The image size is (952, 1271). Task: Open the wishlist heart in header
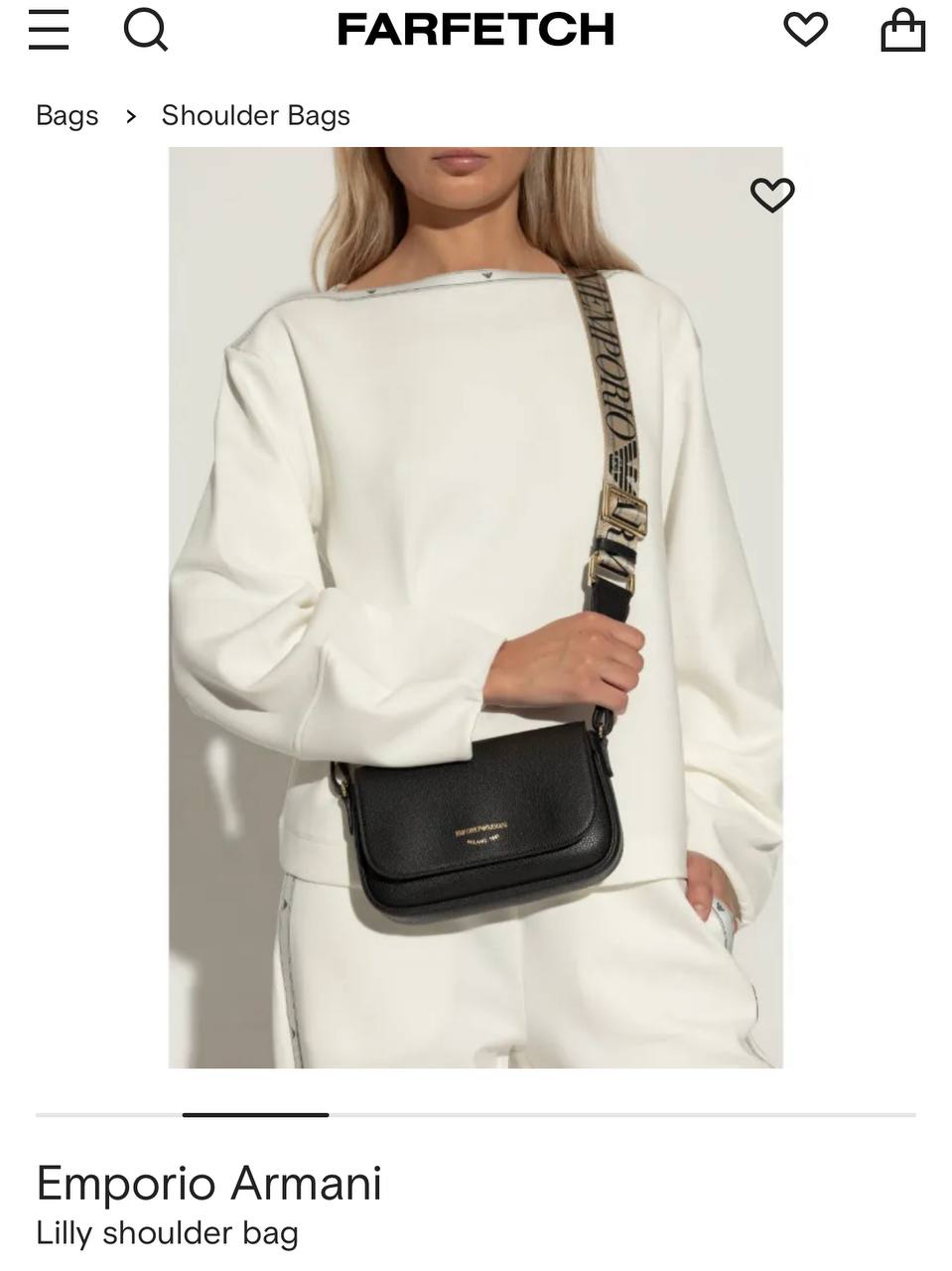click(x=805, y=29)
